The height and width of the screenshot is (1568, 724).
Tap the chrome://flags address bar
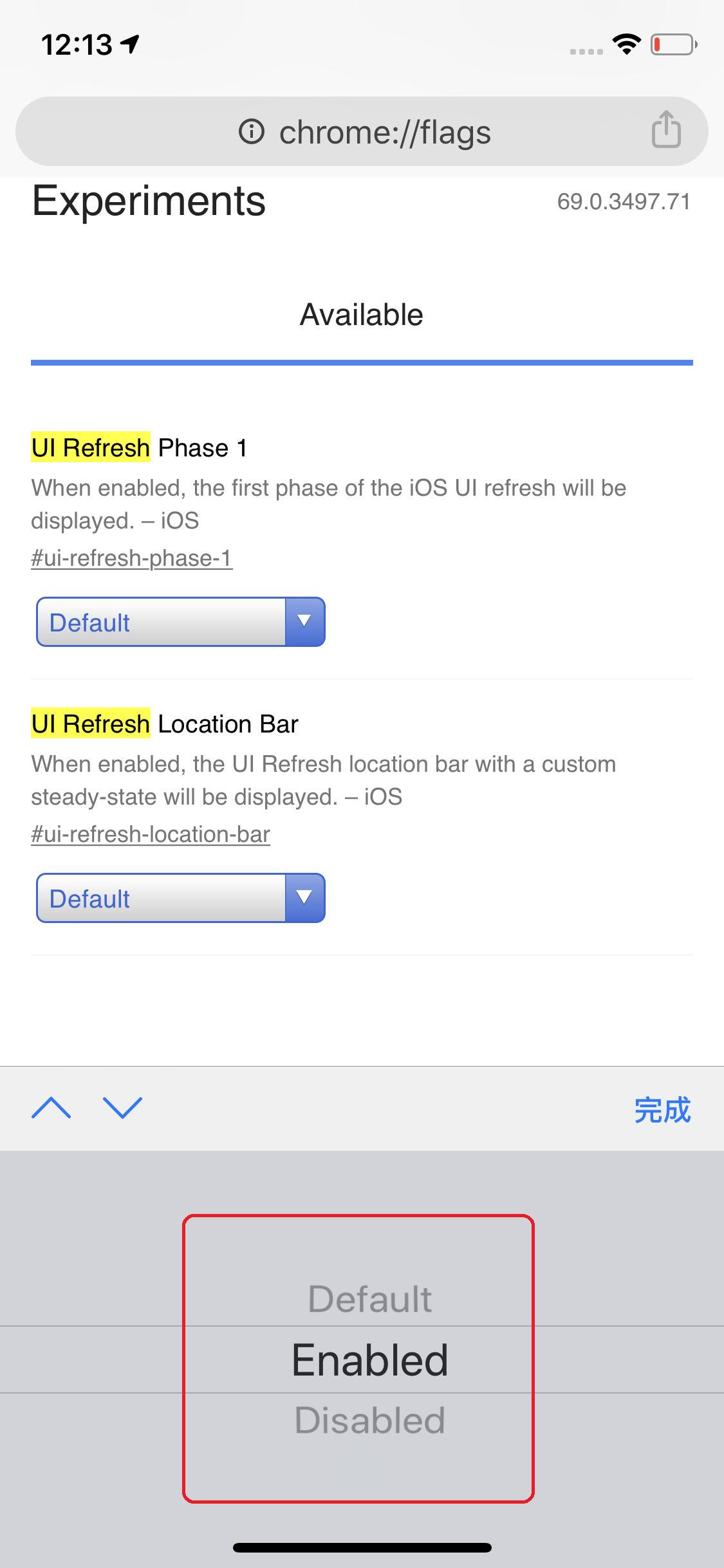point(385,133)
